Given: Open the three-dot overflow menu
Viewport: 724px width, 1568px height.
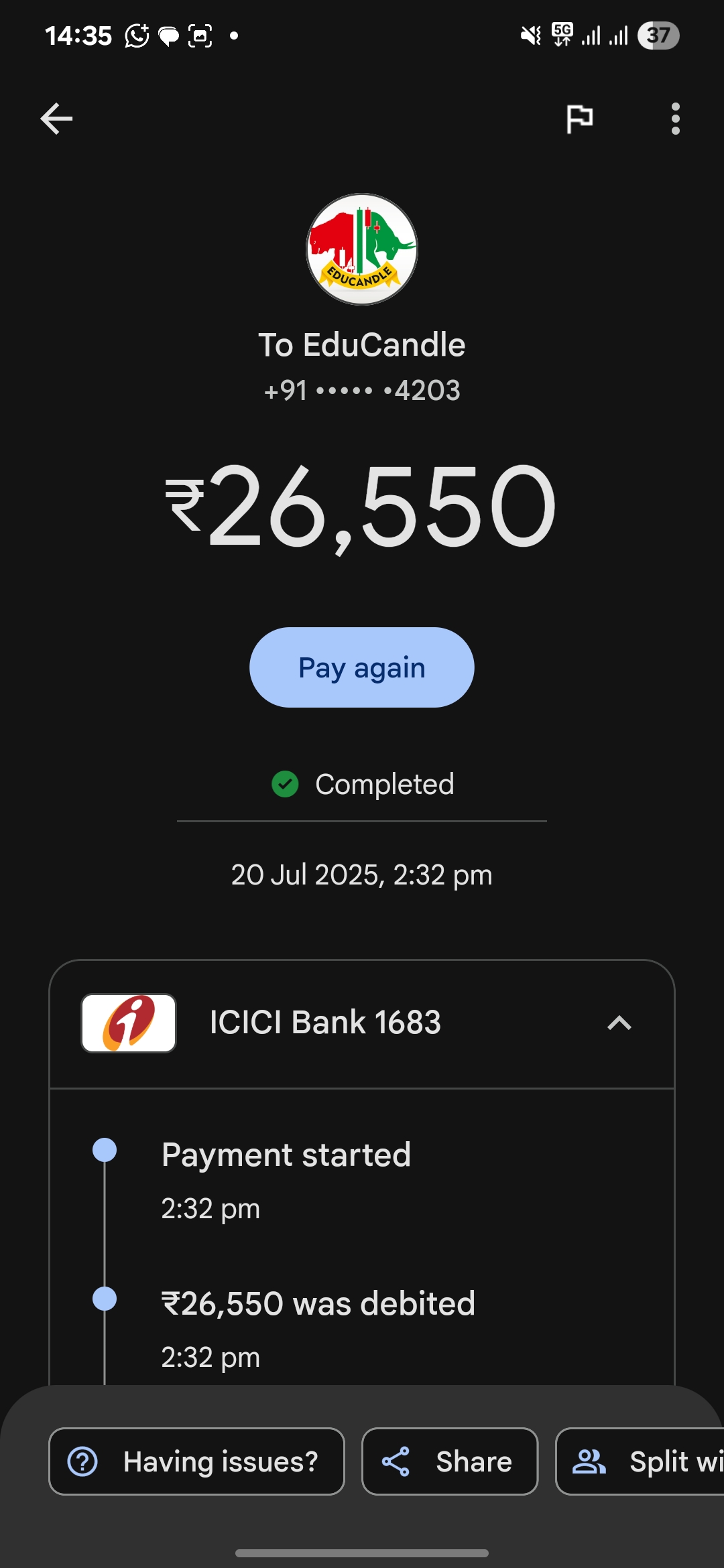Looking at the screenshot, I should [675, 119].
